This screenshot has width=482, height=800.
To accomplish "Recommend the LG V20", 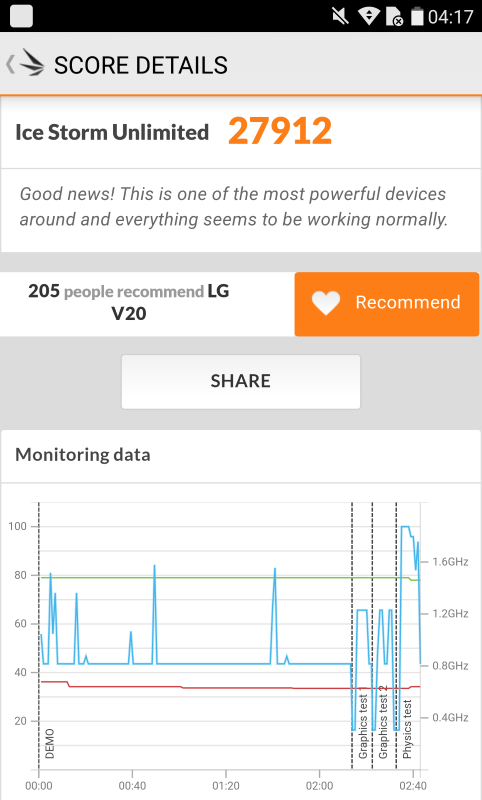I will 387,304.
